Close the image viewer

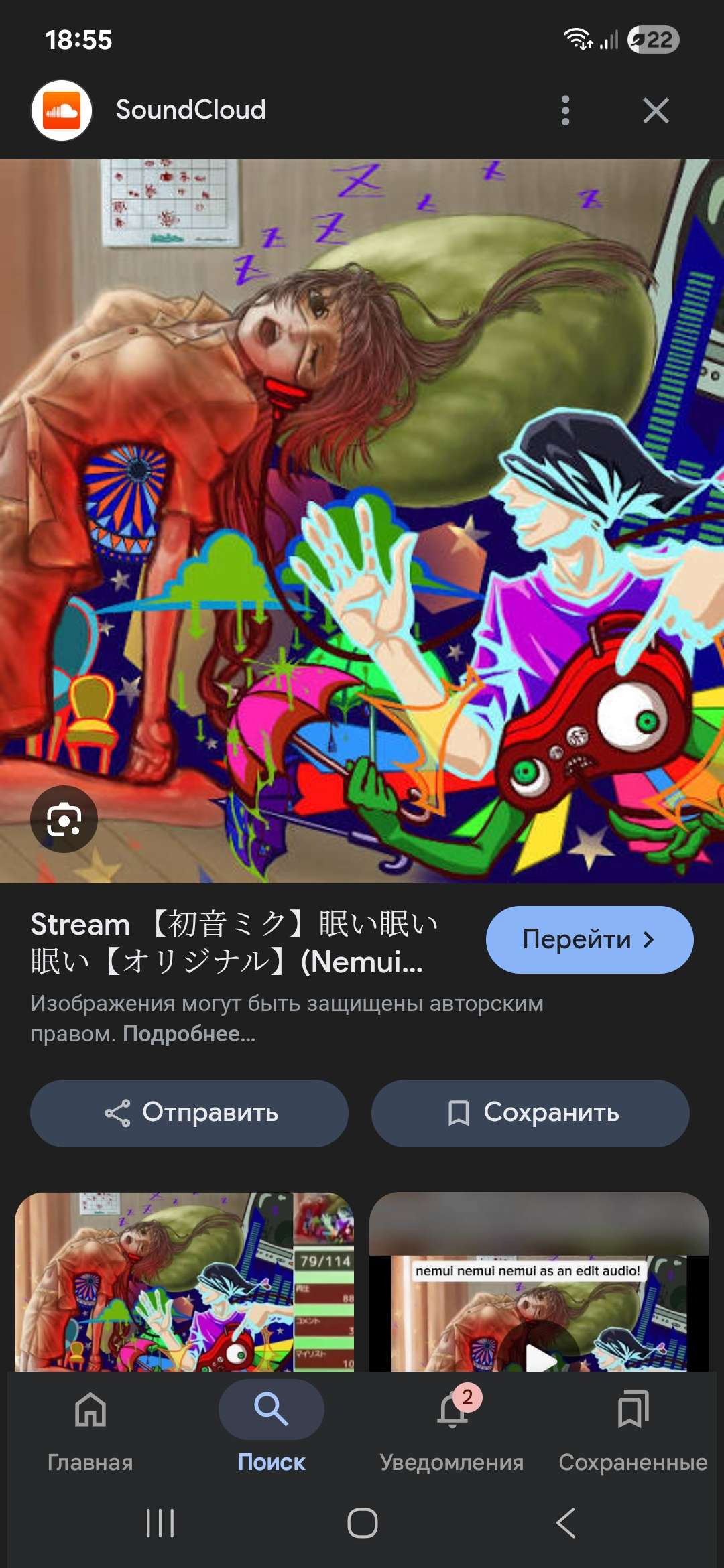click(x=655, y=111)
